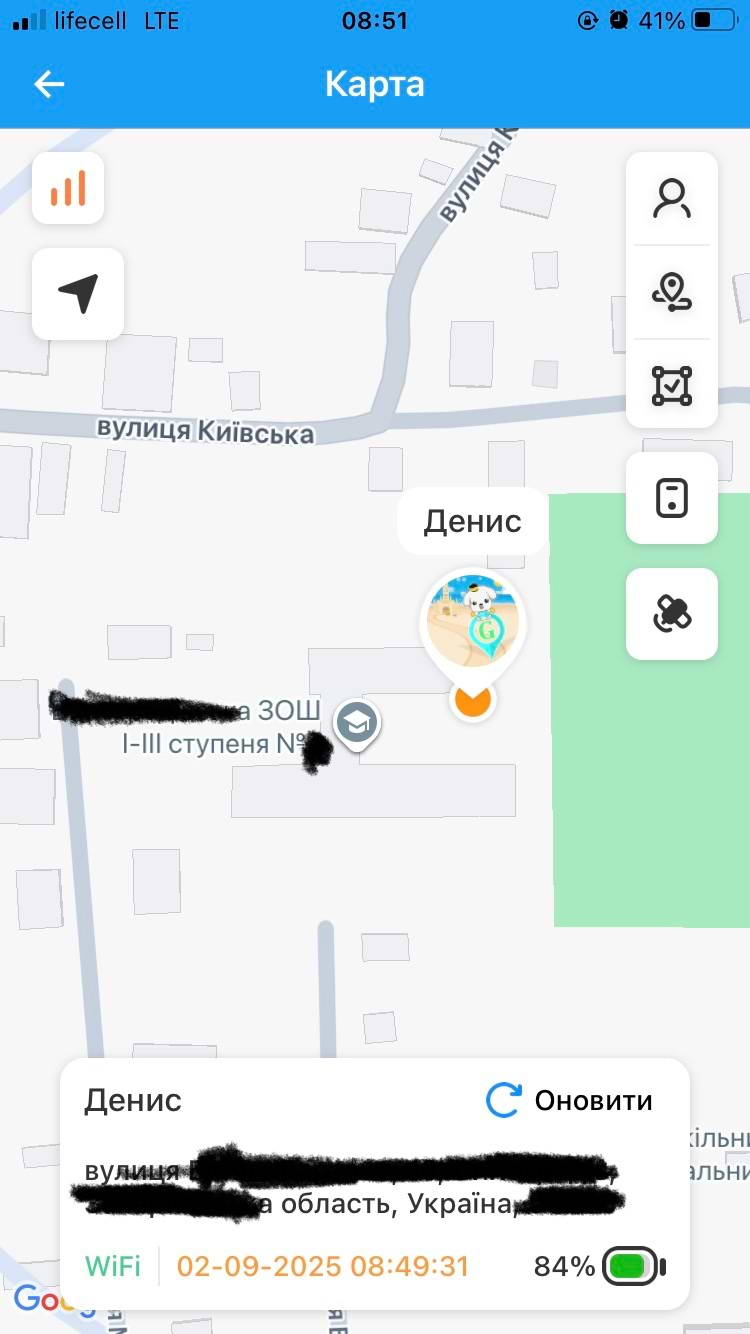Tap the navigation arrow button
Viewport: 750px width, 1334px height.
(x=78, y=294)
